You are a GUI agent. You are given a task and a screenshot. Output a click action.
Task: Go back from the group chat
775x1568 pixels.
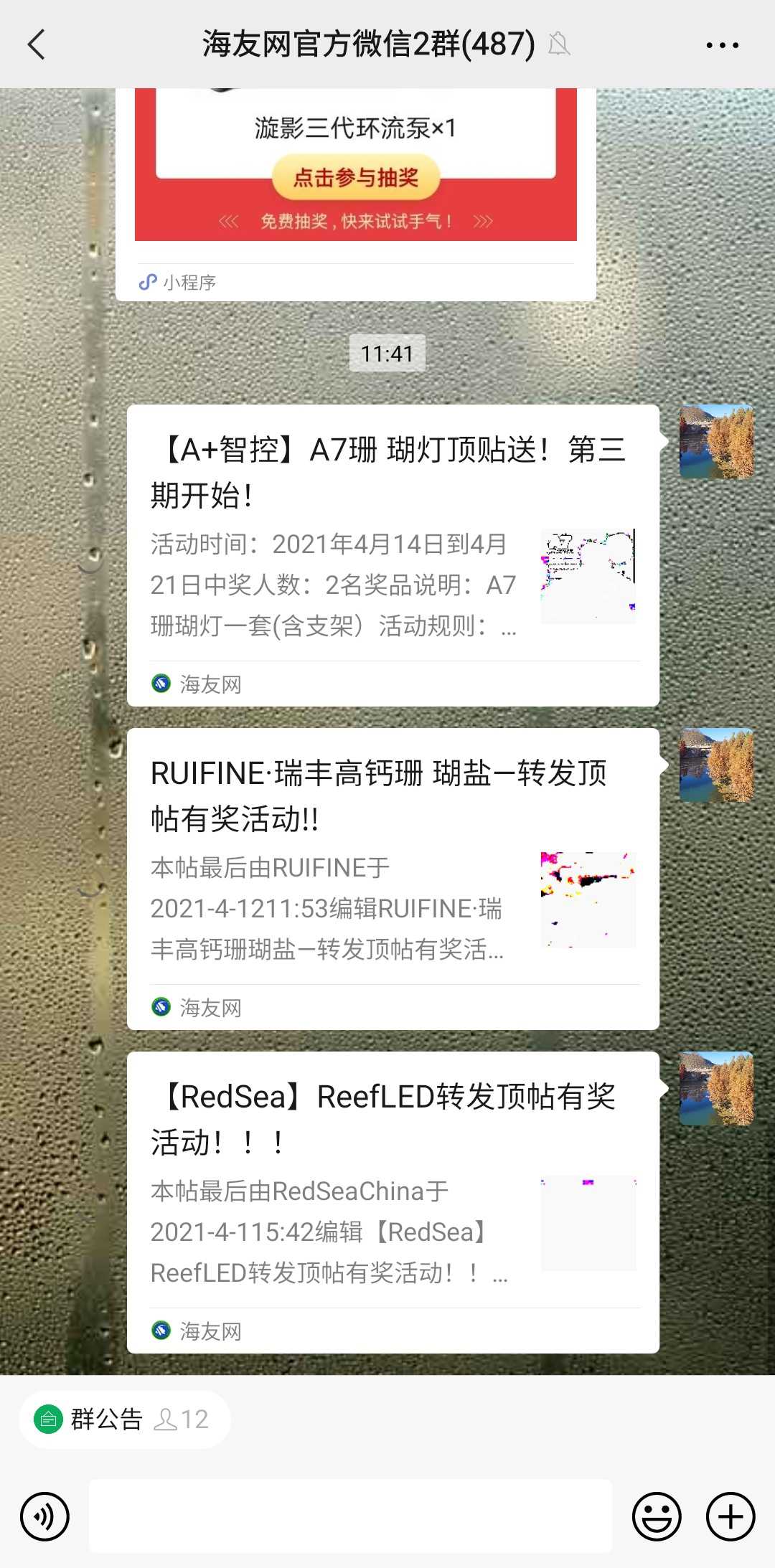(37, 44)
